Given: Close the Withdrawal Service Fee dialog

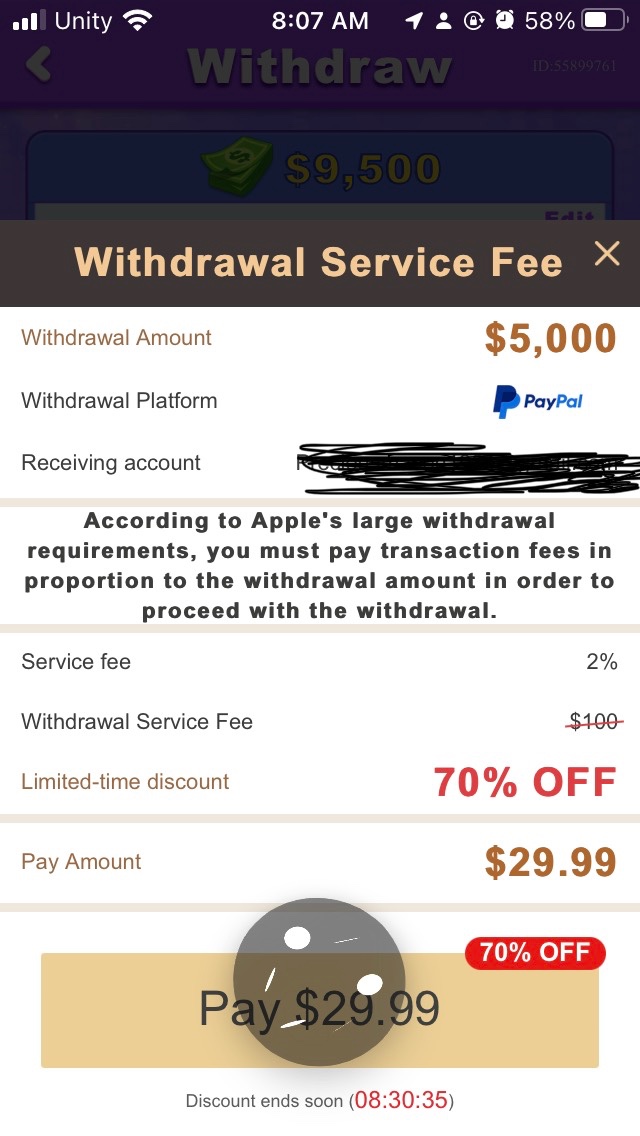Looking at the screenshot, I should click(x=607, y=254).
